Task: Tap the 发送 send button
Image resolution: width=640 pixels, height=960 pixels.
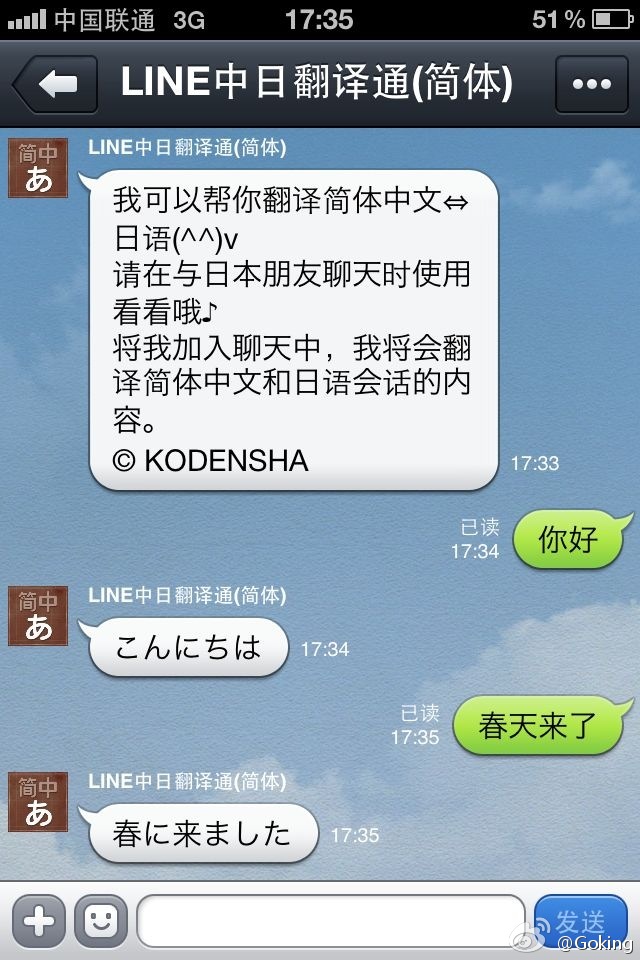Action: point(581,921)
